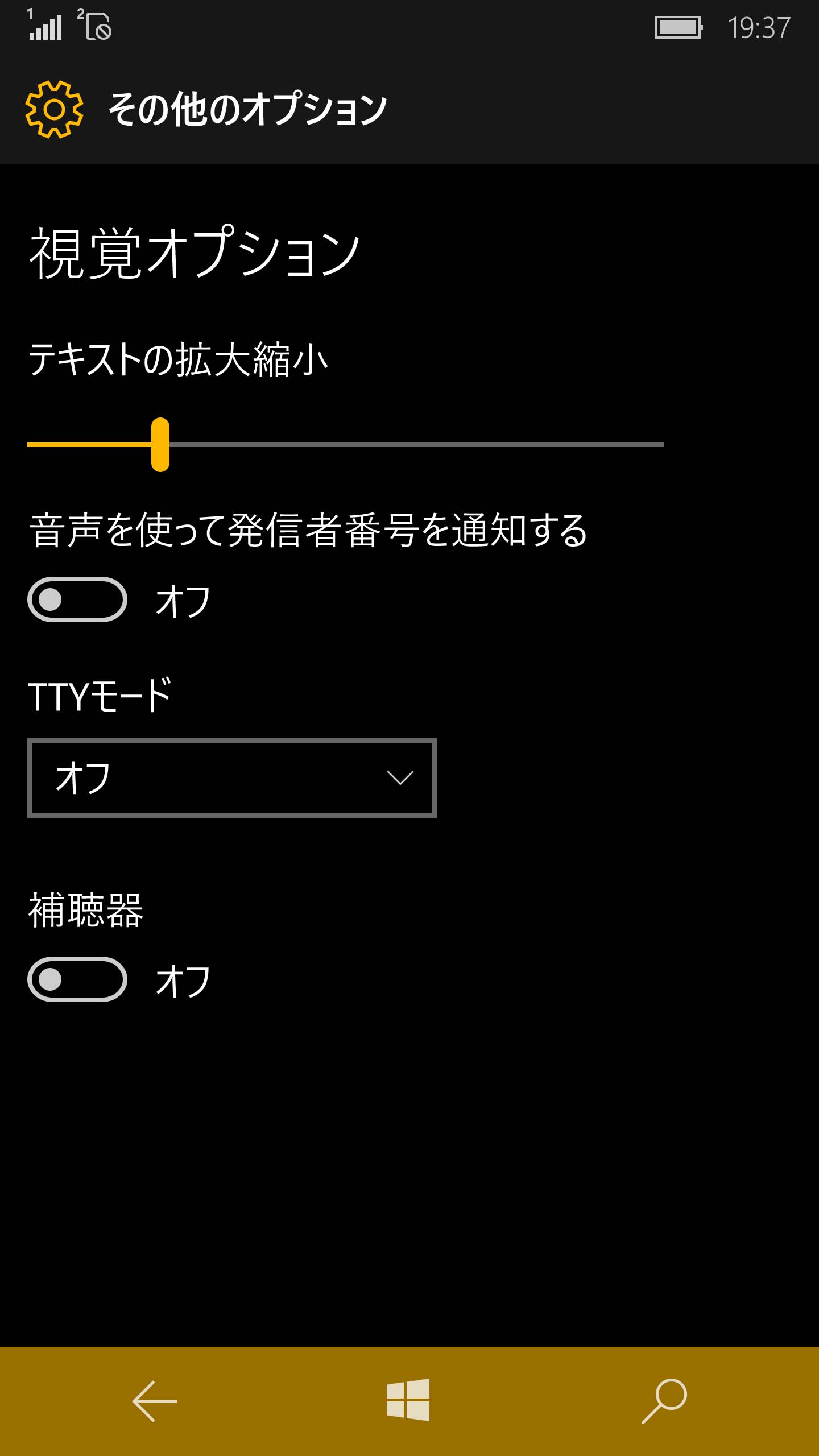Open search from the navigation bar
Viewport: 819px width, 1456px height.
coord(664,1401)
